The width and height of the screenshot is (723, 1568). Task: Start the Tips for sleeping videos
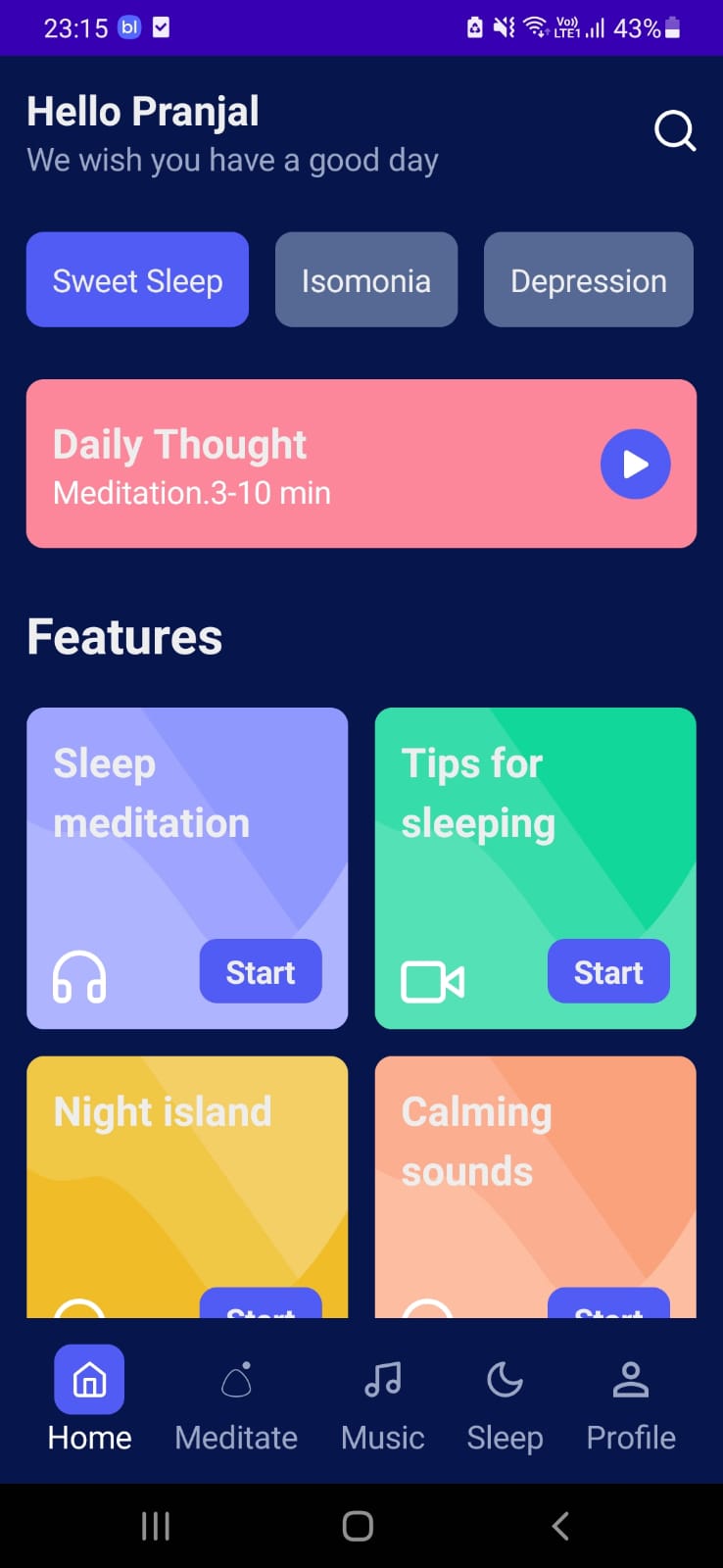tap(607, 971)
